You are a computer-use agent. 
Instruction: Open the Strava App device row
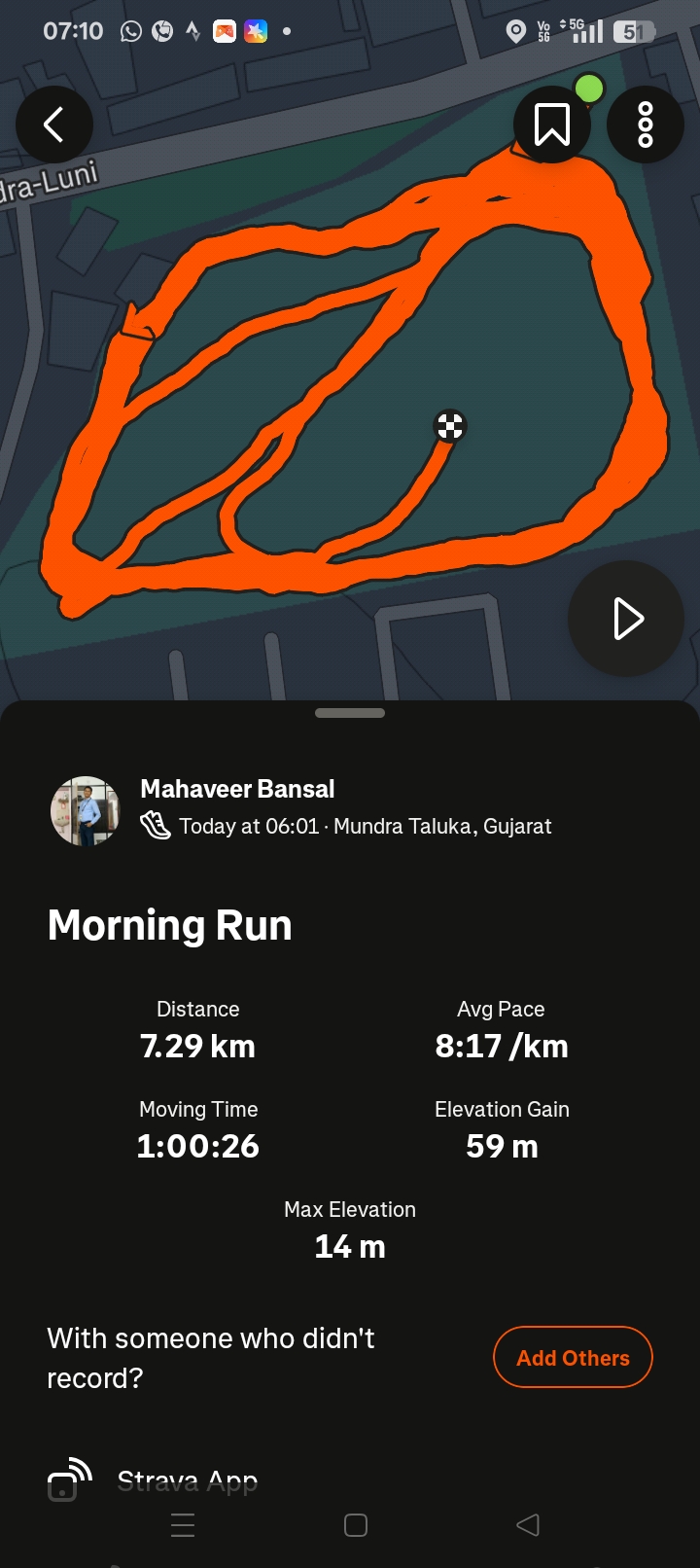tap(187, 1481)
